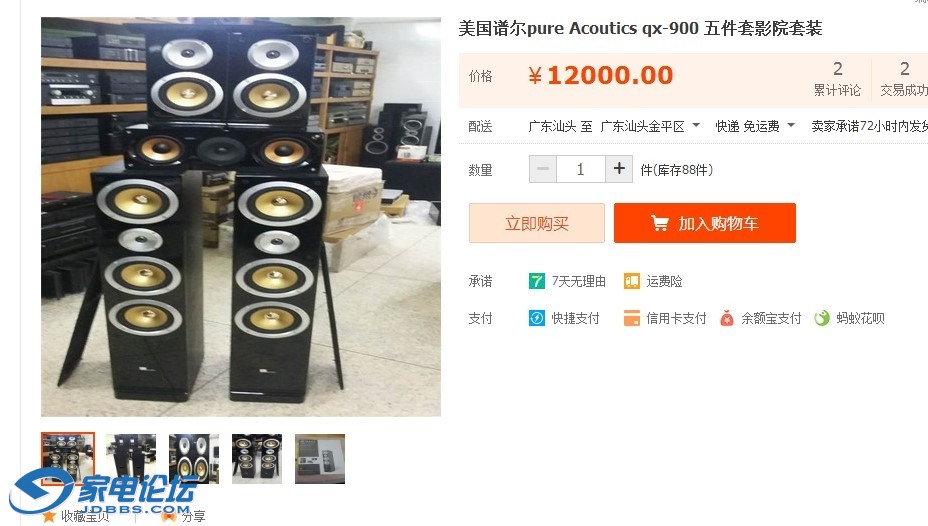This screenshot has height=526, width=928.
Task: Select the fifth product thumbnail
Action: pos(320,458)
